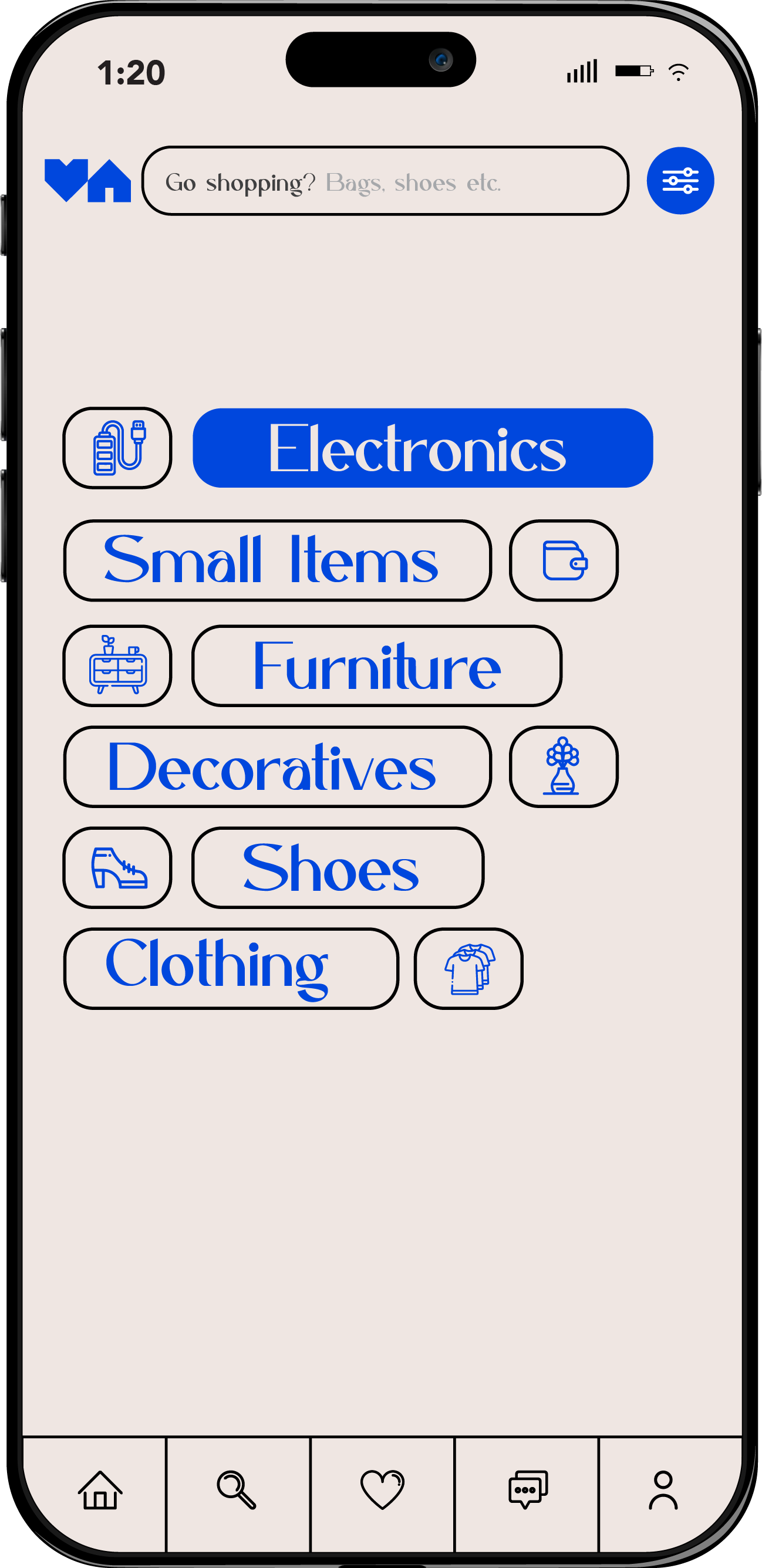The width and height of the screenshot is (762, 1568).
Task: Go to the home tab
Action: (x=100, y=1490)
